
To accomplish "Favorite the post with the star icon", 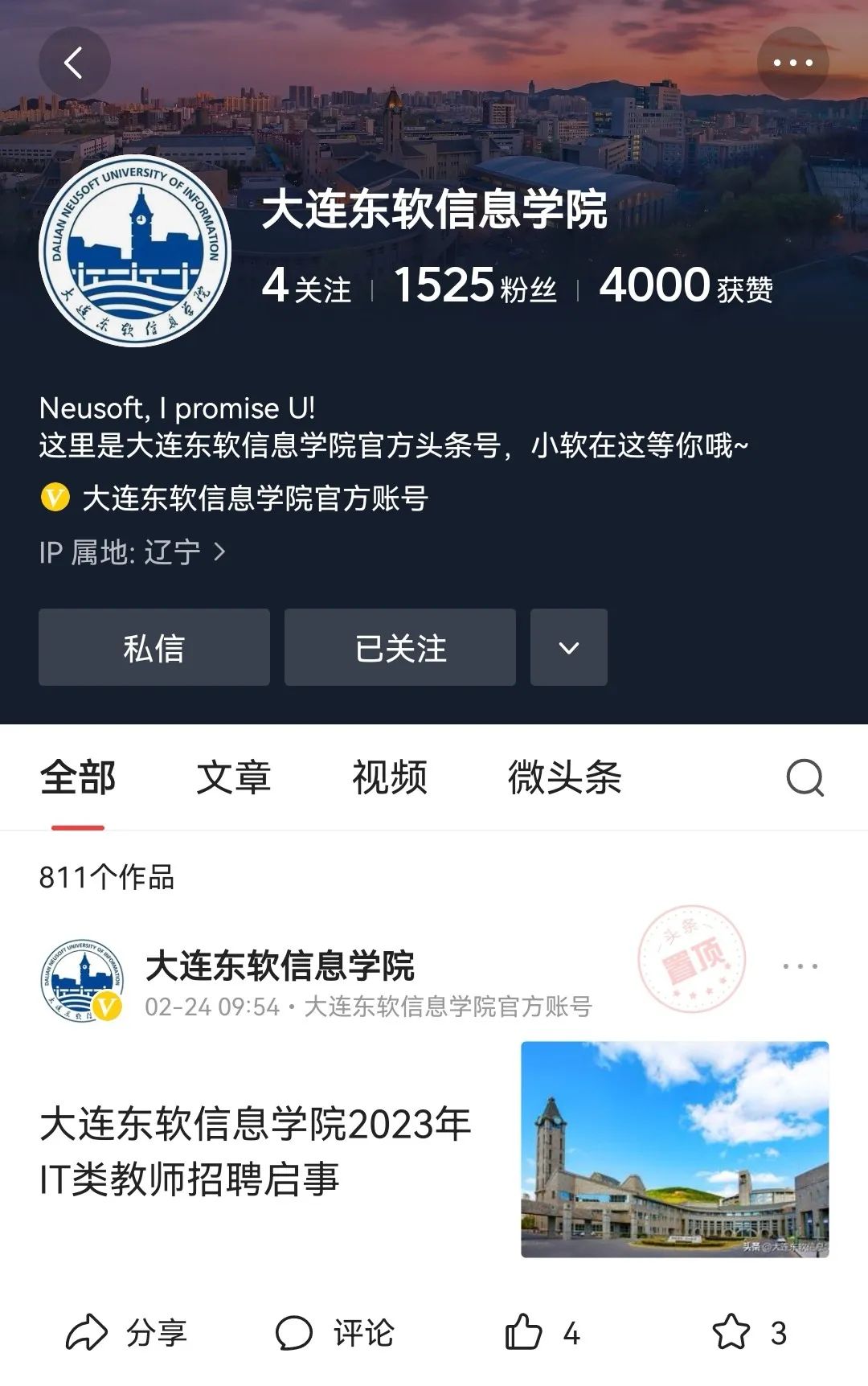I will click(x=749, y=1332).
